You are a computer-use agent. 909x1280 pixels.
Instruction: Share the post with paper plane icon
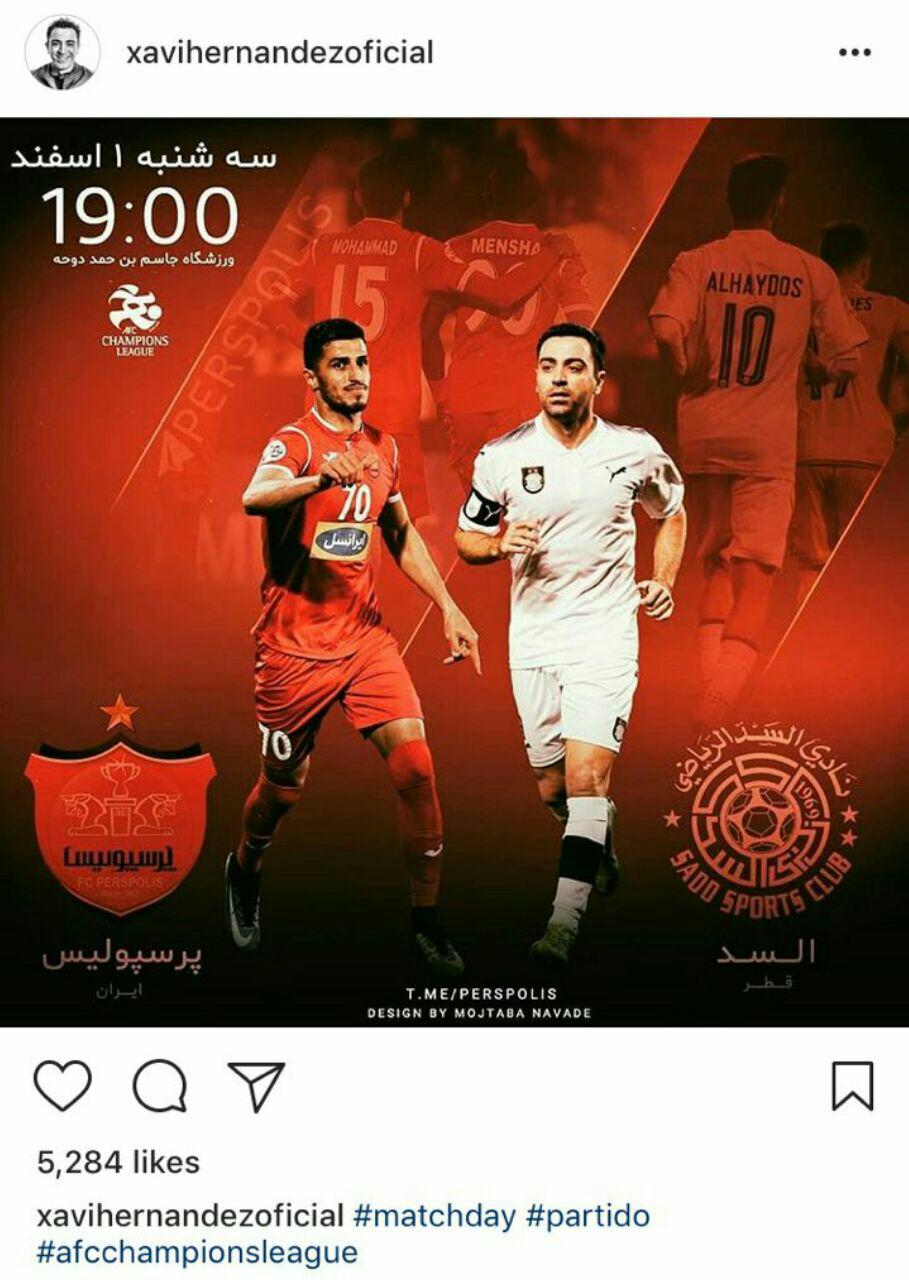pos(256,1086)
